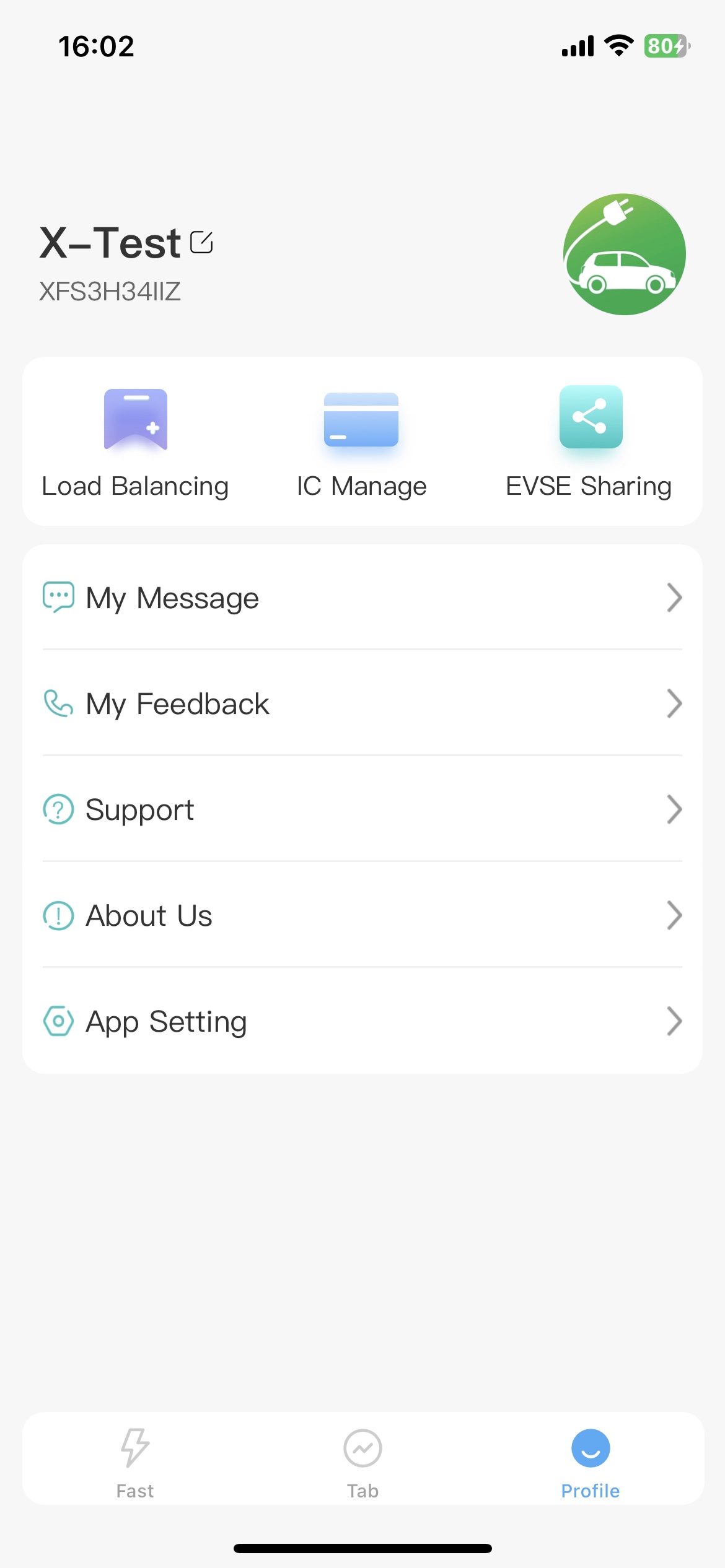Open App Setting
Image resolution: width=725 pixels, height=1568 pixels.
point(362,1021)
